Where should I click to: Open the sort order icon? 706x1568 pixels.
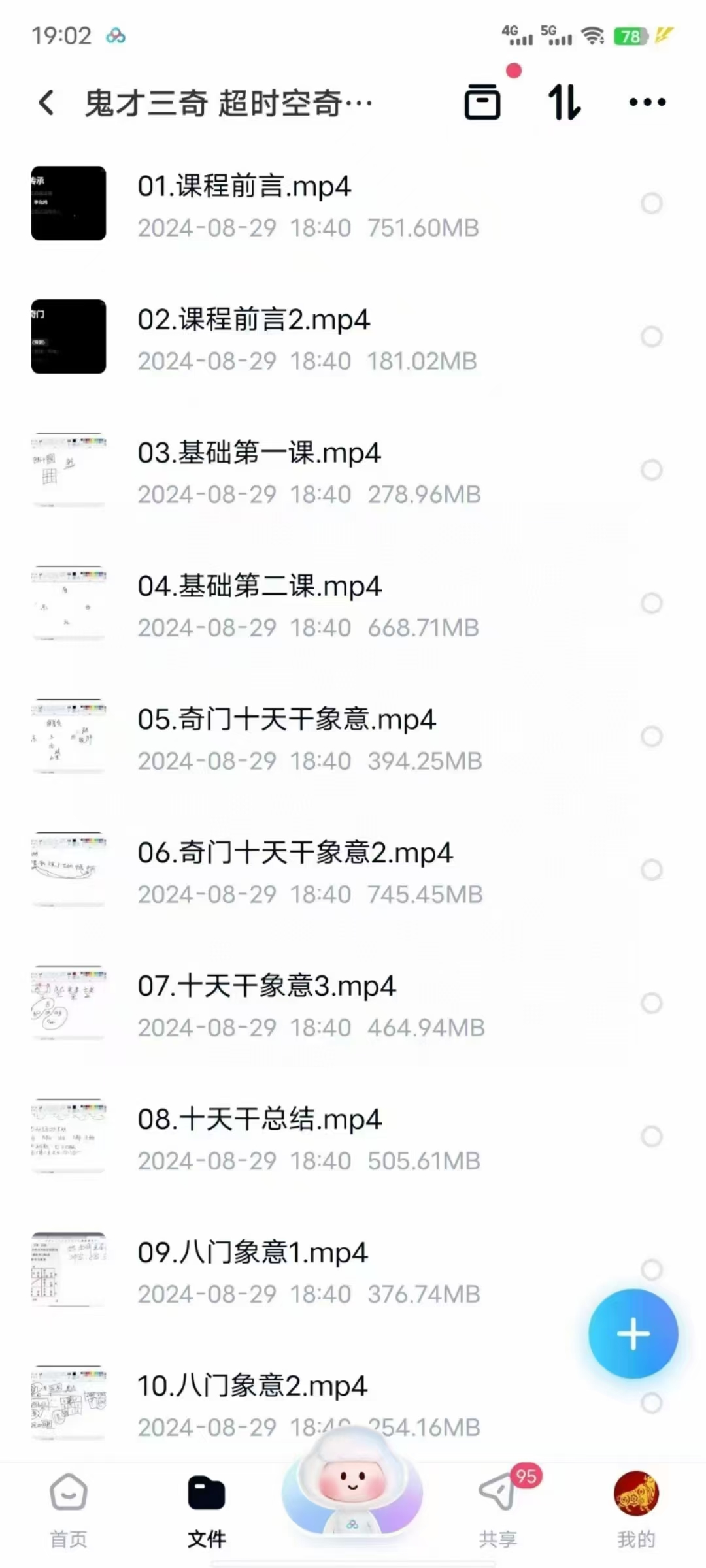(563, 102)
